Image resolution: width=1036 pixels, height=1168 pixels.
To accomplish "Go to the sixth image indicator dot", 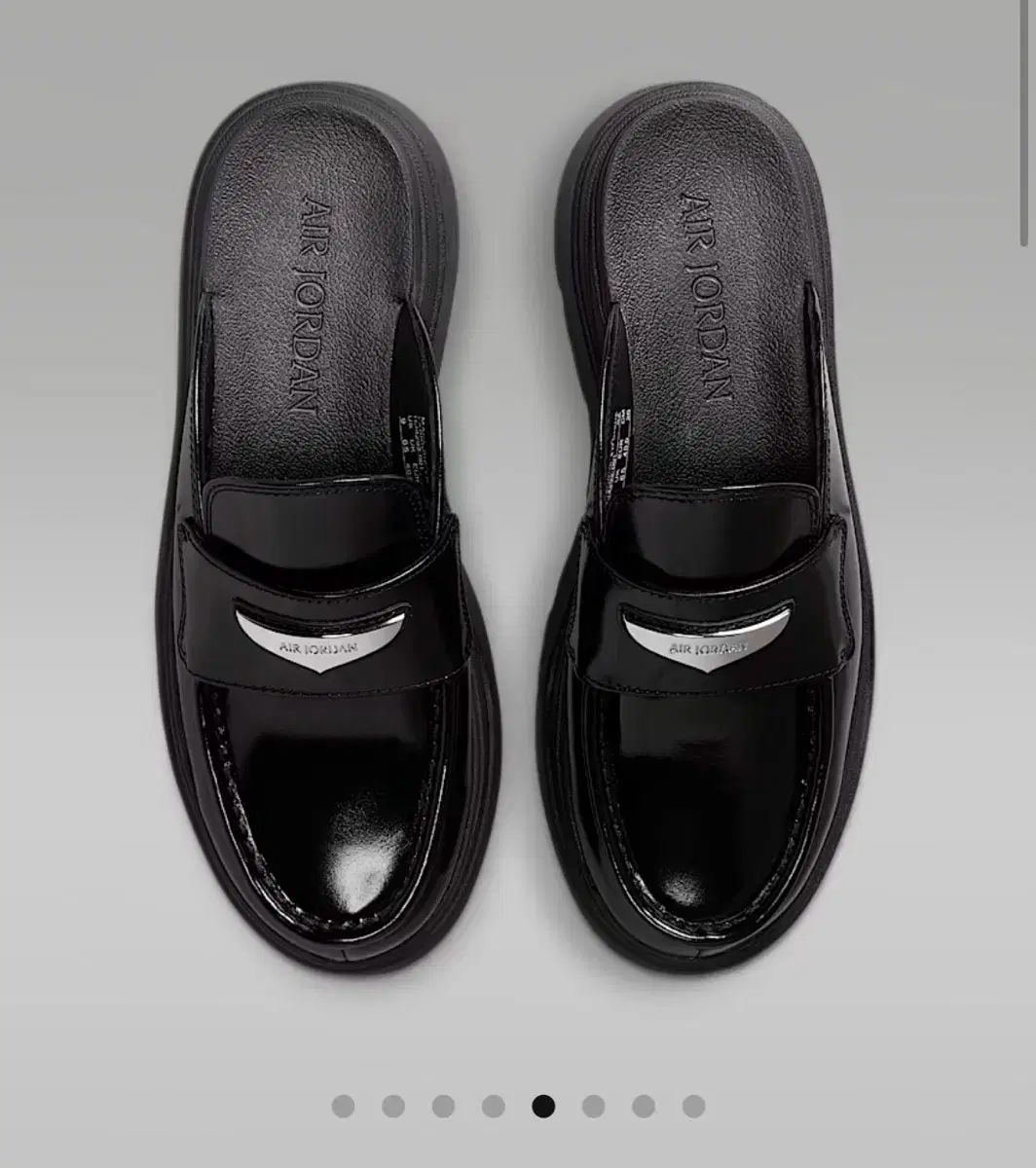I will click(x=593, y=1106).
